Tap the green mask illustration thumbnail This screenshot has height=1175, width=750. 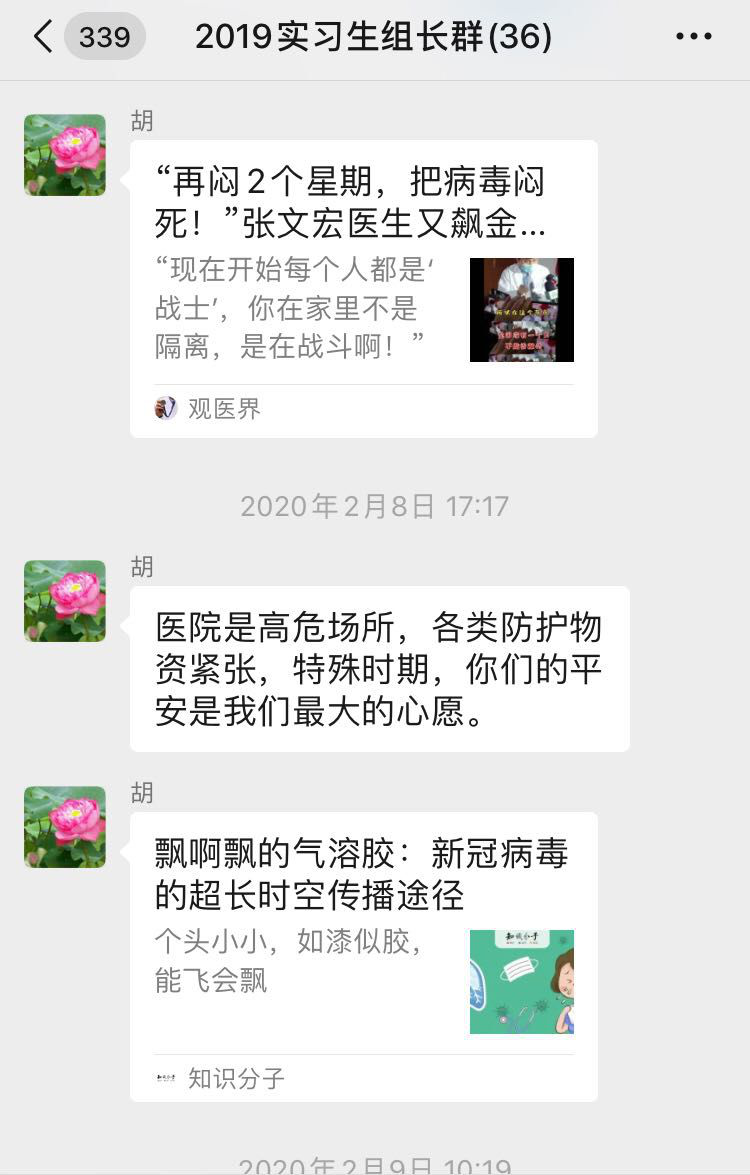521,981
